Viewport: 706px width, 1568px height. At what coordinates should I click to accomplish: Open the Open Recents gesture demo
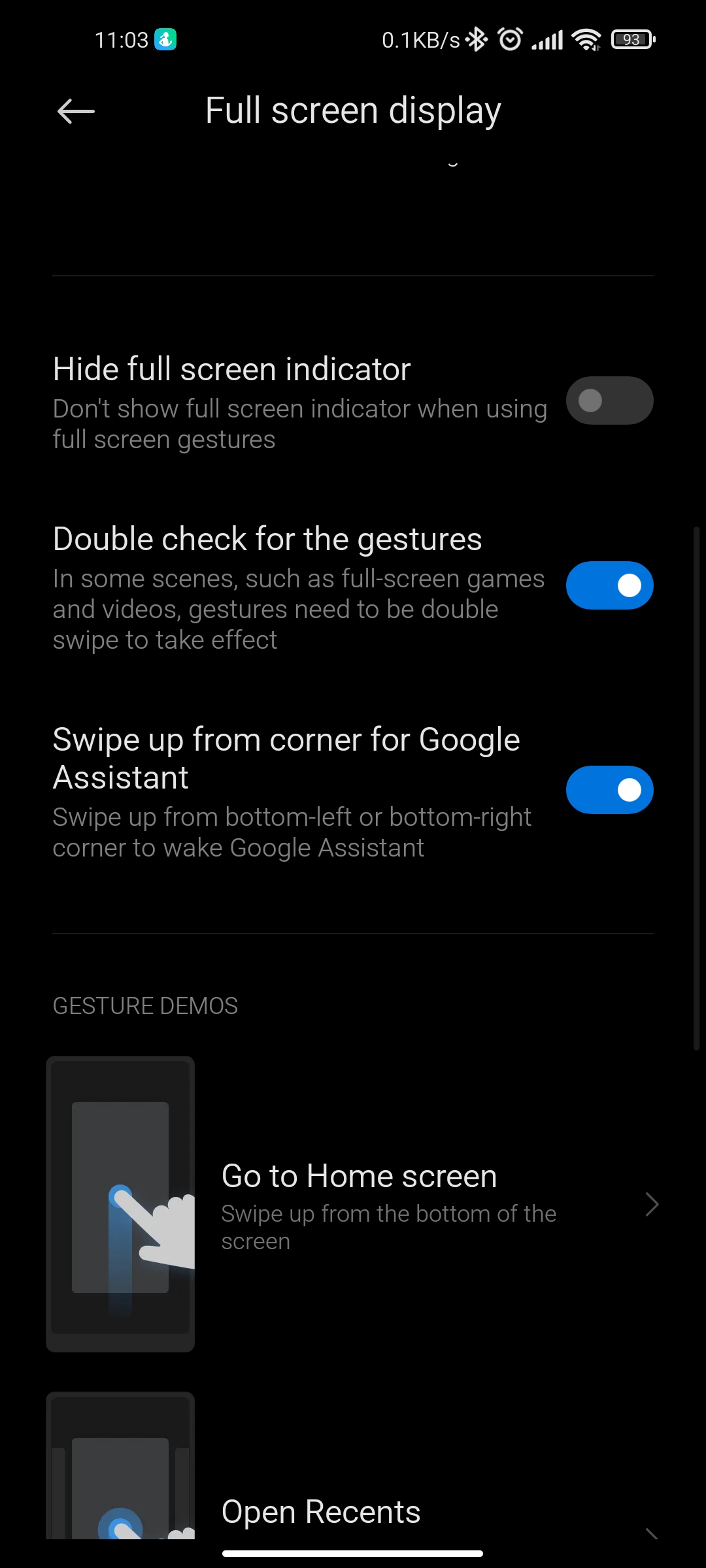pos(358,1511)
